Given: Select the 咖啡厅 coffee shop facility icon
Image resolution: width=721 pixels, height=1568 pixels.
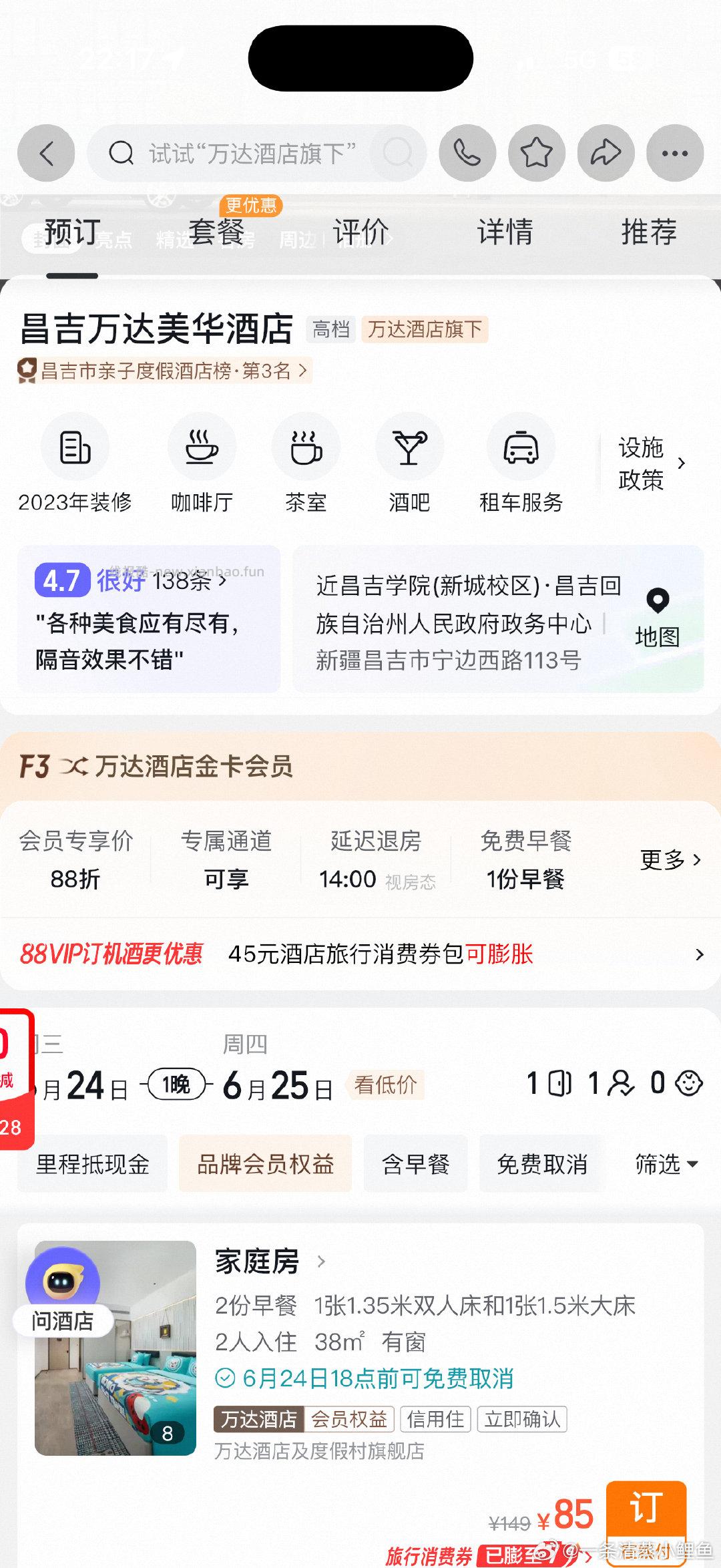Looking at the screenshot, I should point(202,447).
